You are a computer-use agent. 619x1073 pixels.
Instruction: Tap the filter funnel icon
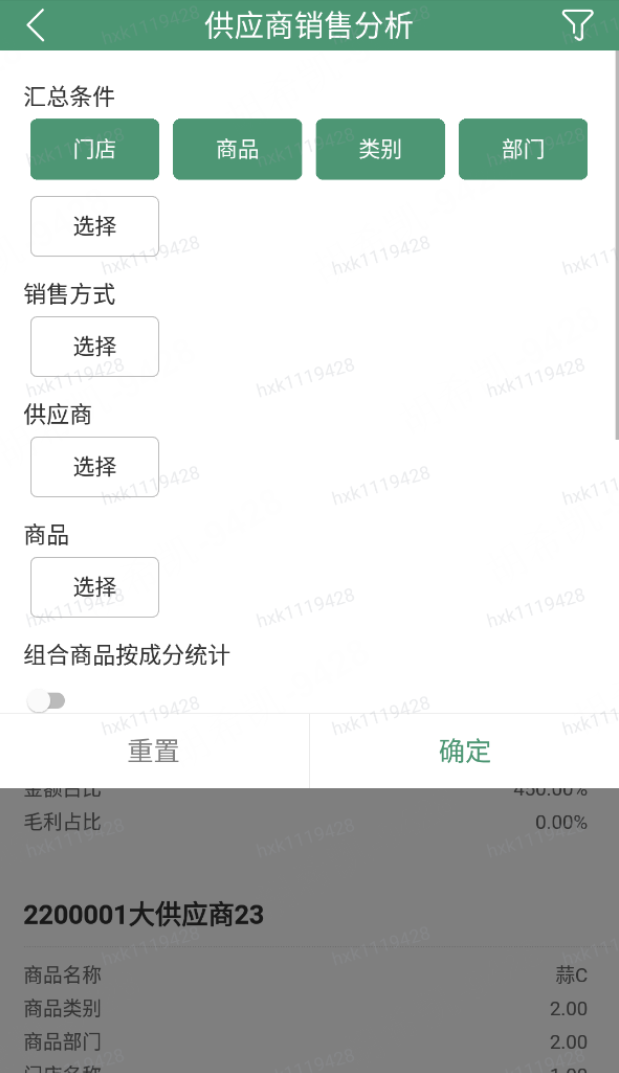click(x=577, y=25)
